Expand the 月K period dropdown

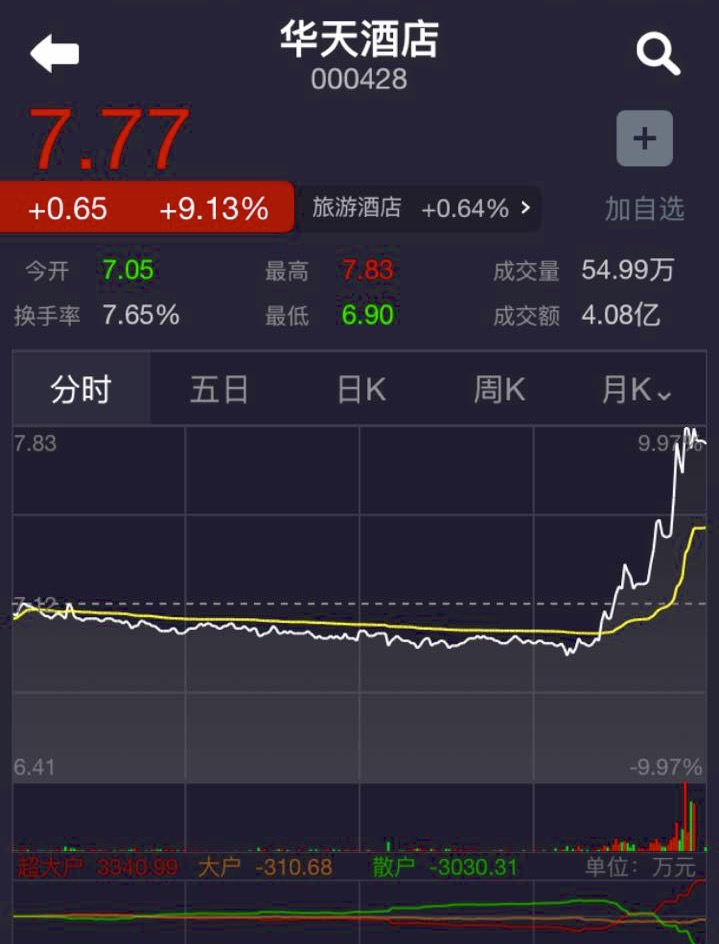[x=637, y=390]
